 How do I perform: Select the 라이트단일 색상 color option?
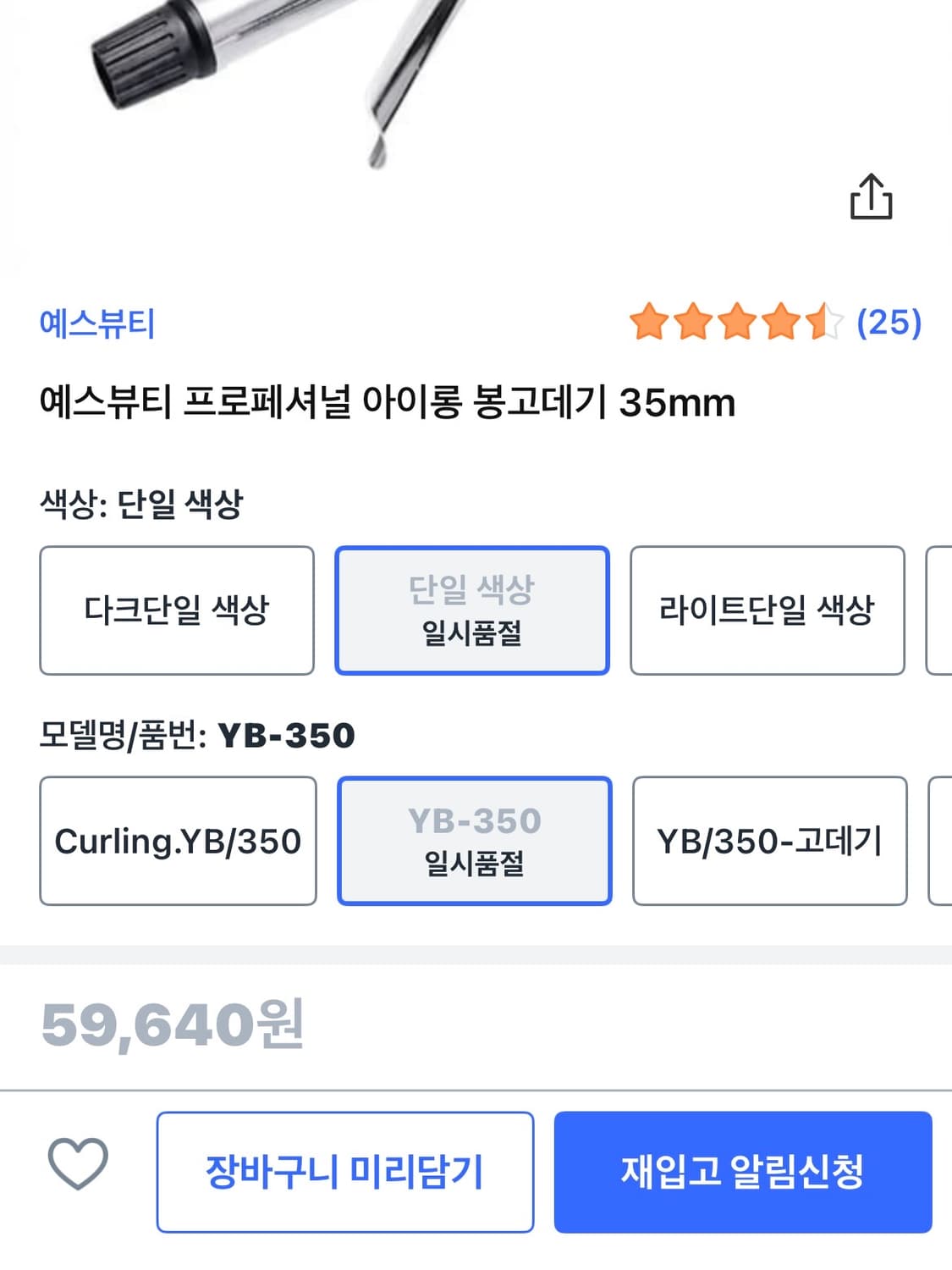[768, 609]
